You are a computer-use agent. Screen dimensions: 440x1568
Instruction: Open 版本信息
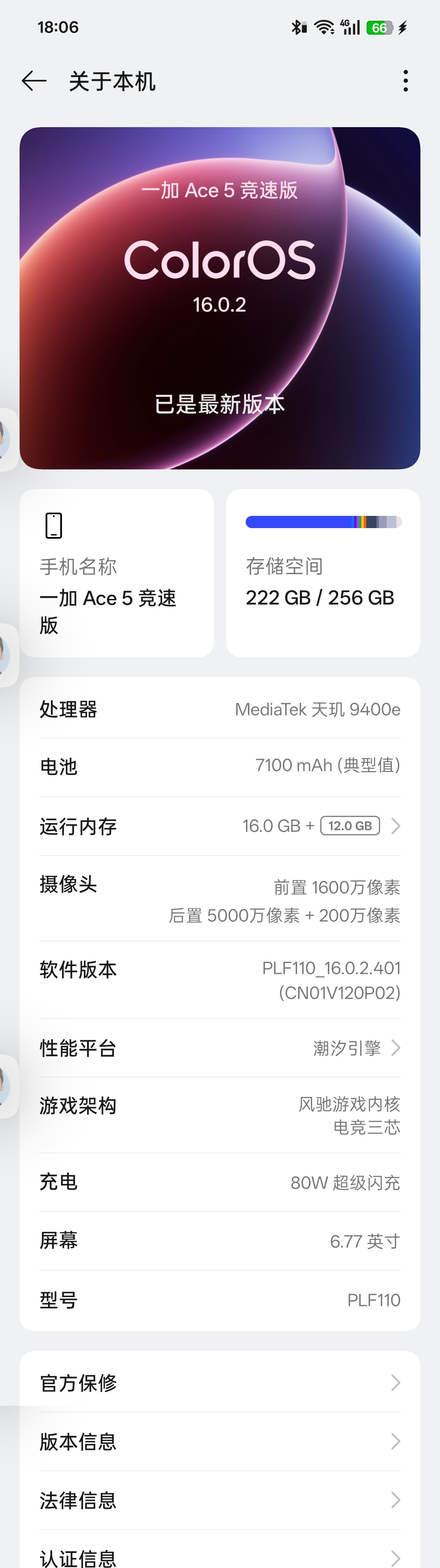tap(220, 1441)
